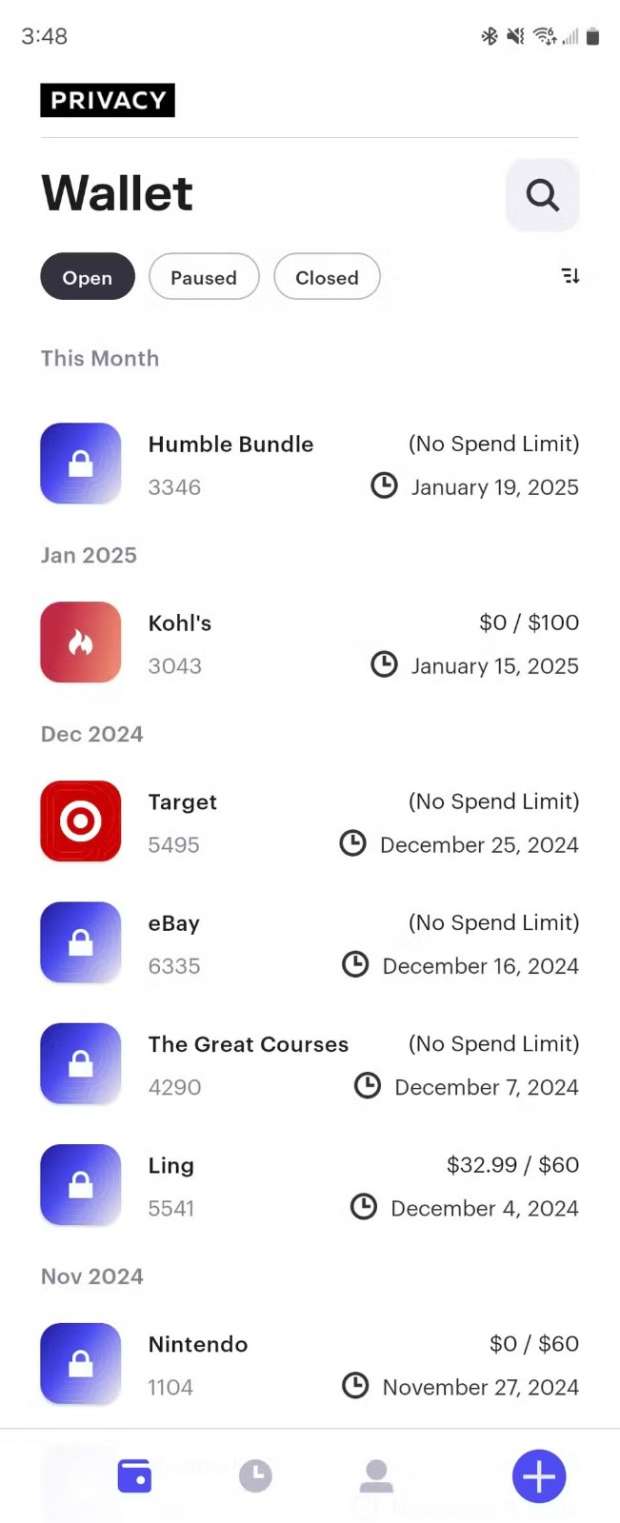
Task: Switch to the Paused filter
Action: [x=204, y=277]
